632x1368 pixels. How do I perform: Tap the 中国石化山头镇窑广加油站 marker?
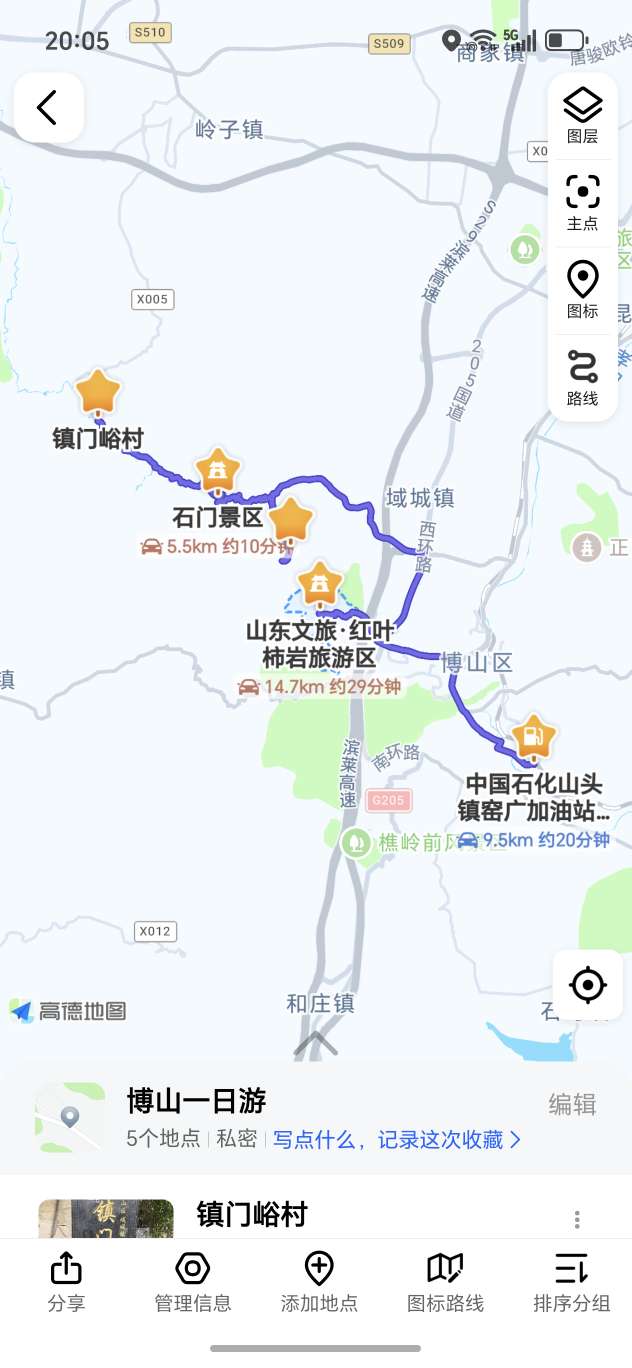coord(533,739)
